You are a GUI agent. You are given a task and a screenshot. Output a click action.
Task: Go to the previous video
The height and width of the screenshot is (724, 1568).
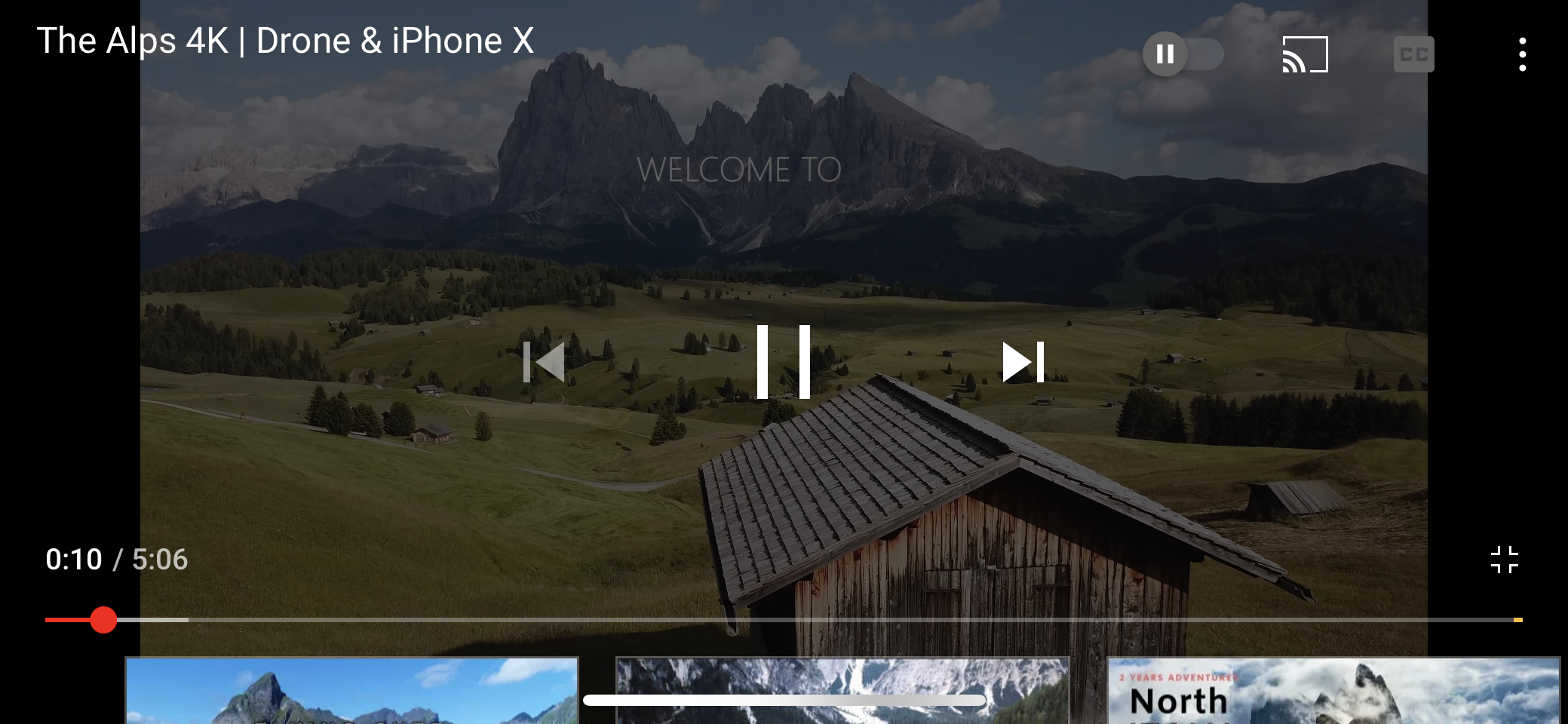click(544, 362)
